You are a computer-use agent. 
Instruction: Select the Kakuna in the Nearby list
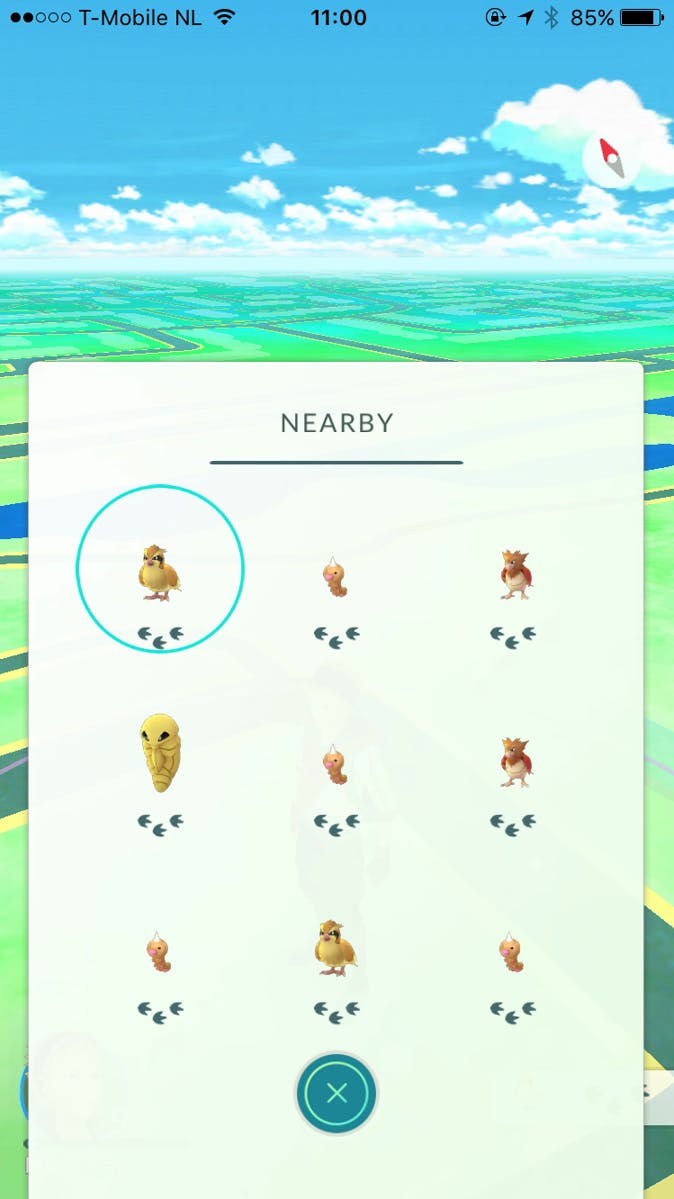click(160, 755)
